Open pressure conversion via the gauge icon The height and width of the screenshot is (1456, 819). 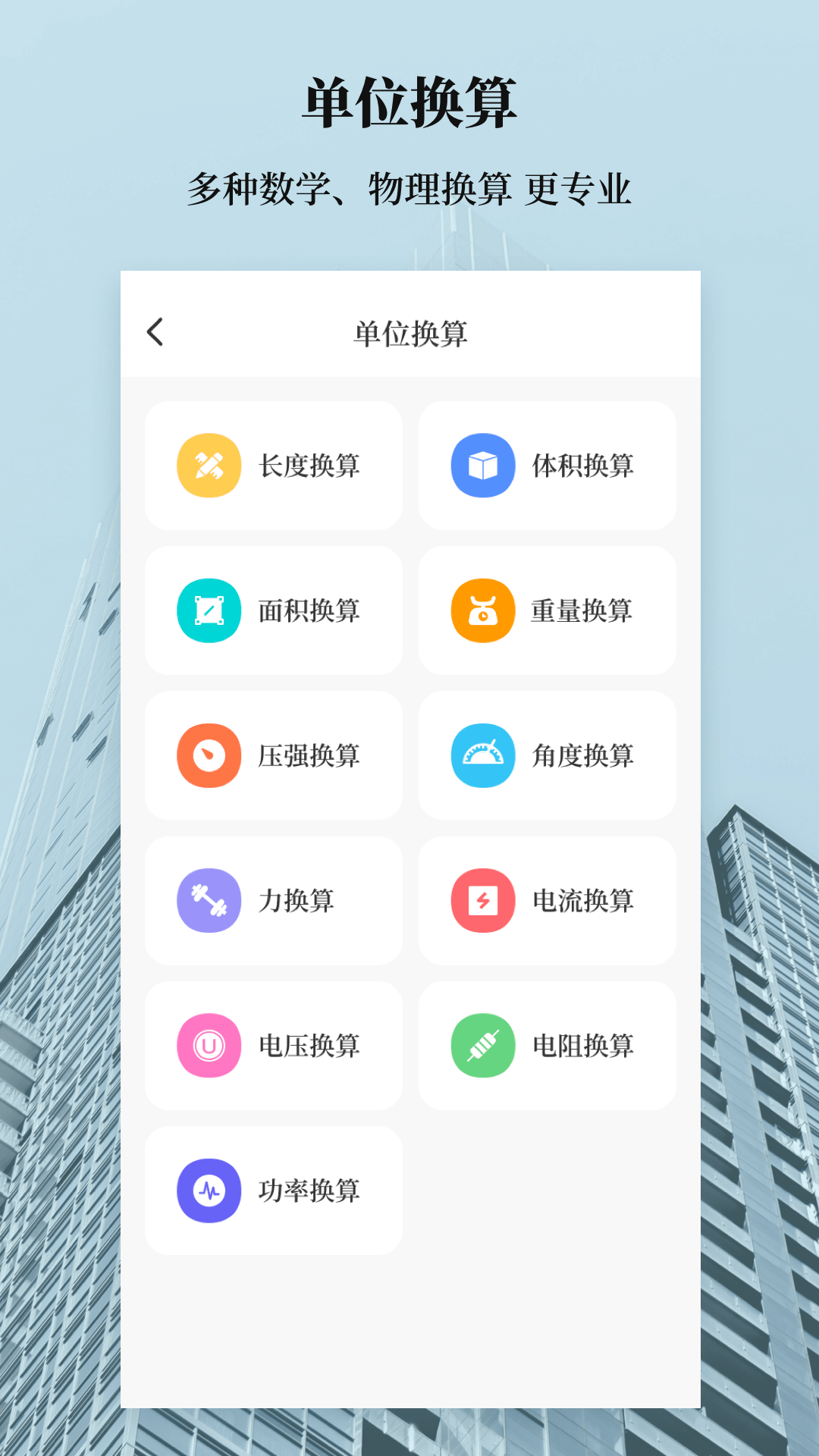coord(209,755)
